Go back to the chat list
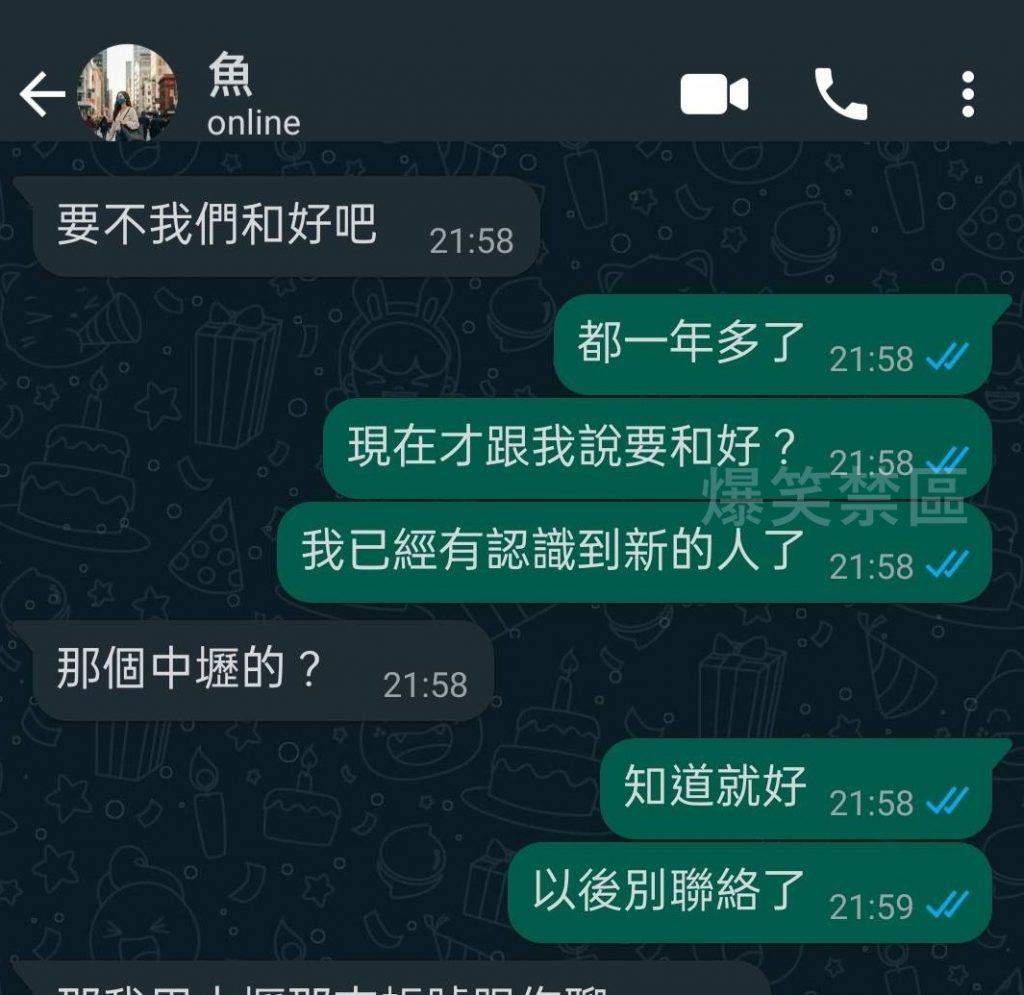Image resolution: width=1024 pixels, height=995 pixels. [41, 95]
